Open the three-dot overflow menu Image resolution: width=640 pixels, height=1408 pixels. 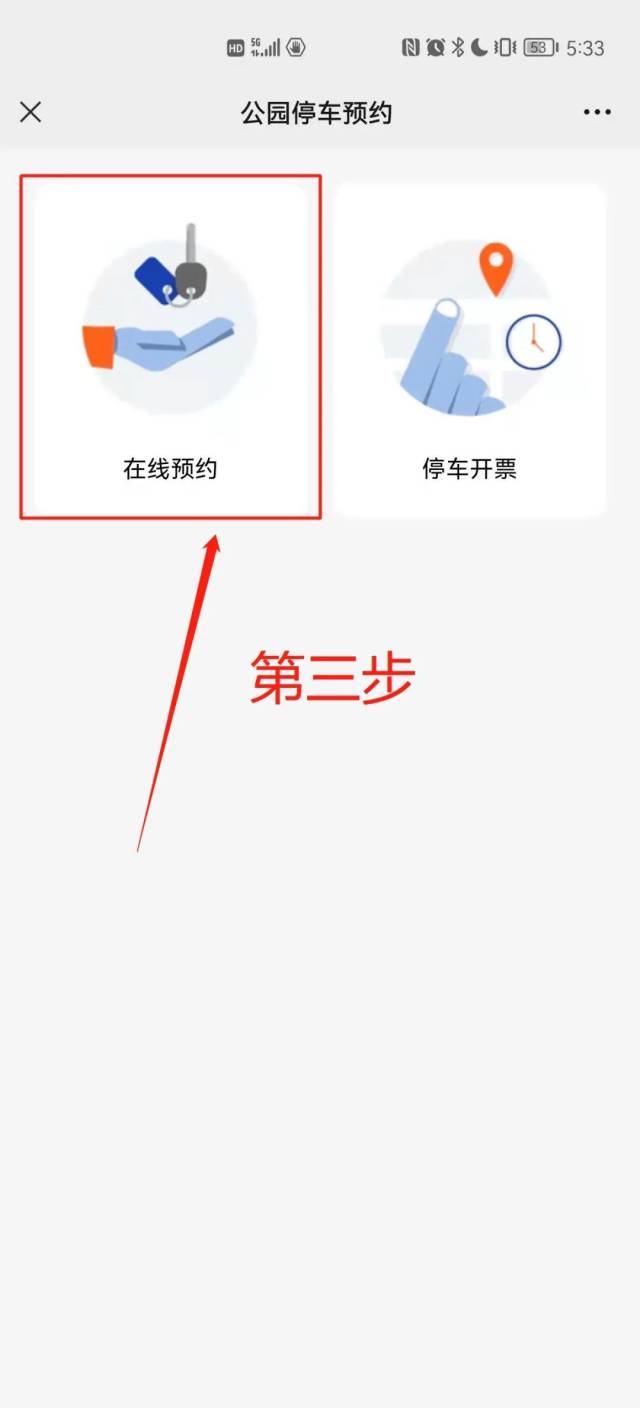(x=597, y=112)
